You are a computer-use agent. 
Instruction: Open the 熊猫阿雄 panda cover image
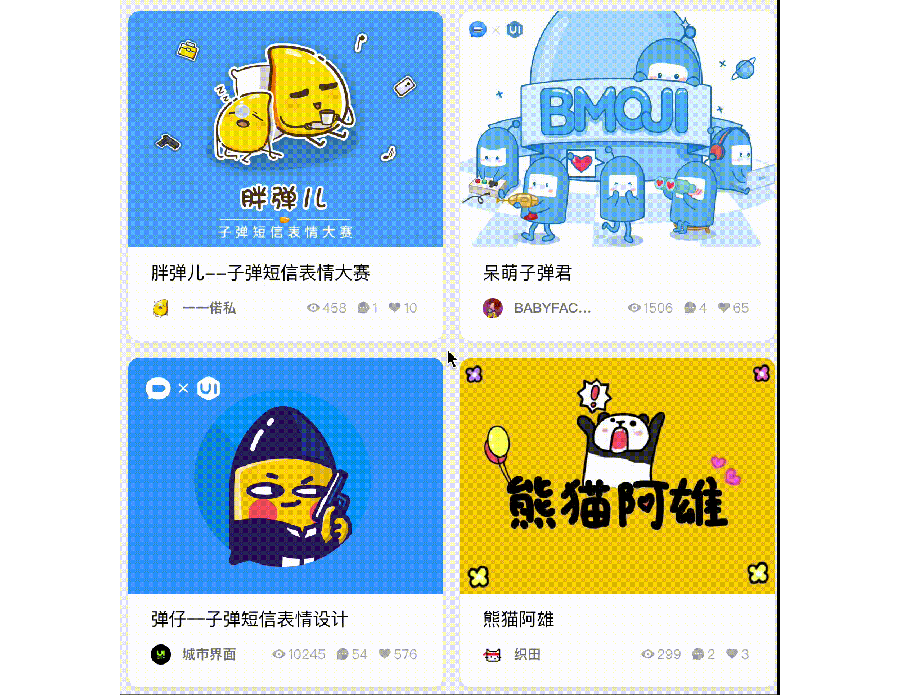pyautogui.click(x=617, y=476)
